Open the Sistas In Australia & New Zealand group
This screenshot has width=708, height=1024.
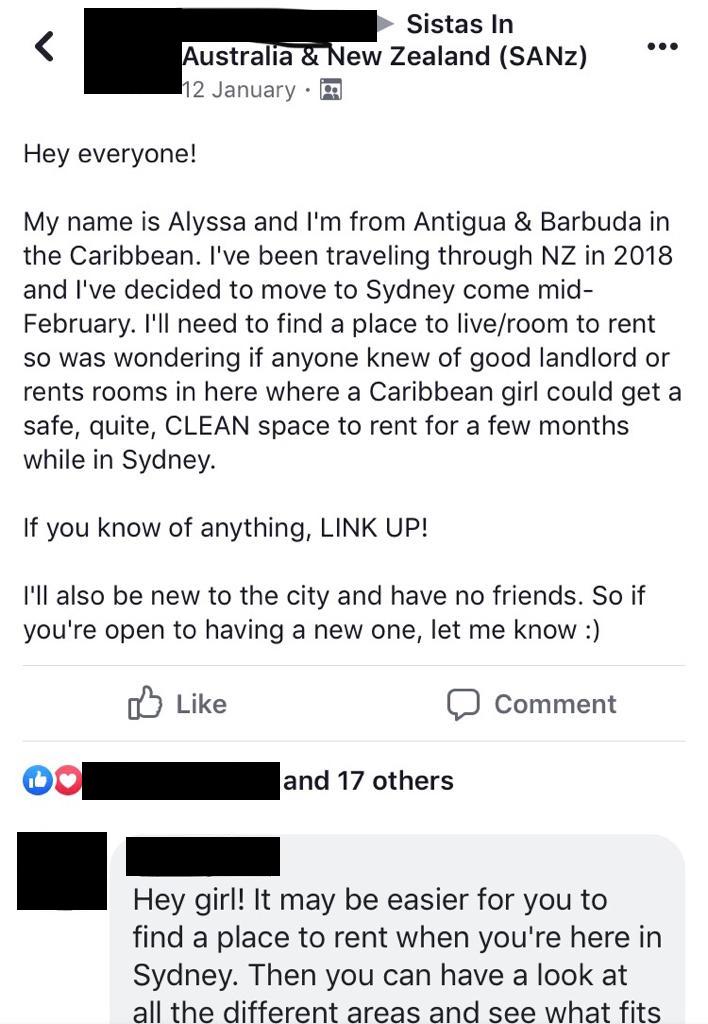[384, 56]
